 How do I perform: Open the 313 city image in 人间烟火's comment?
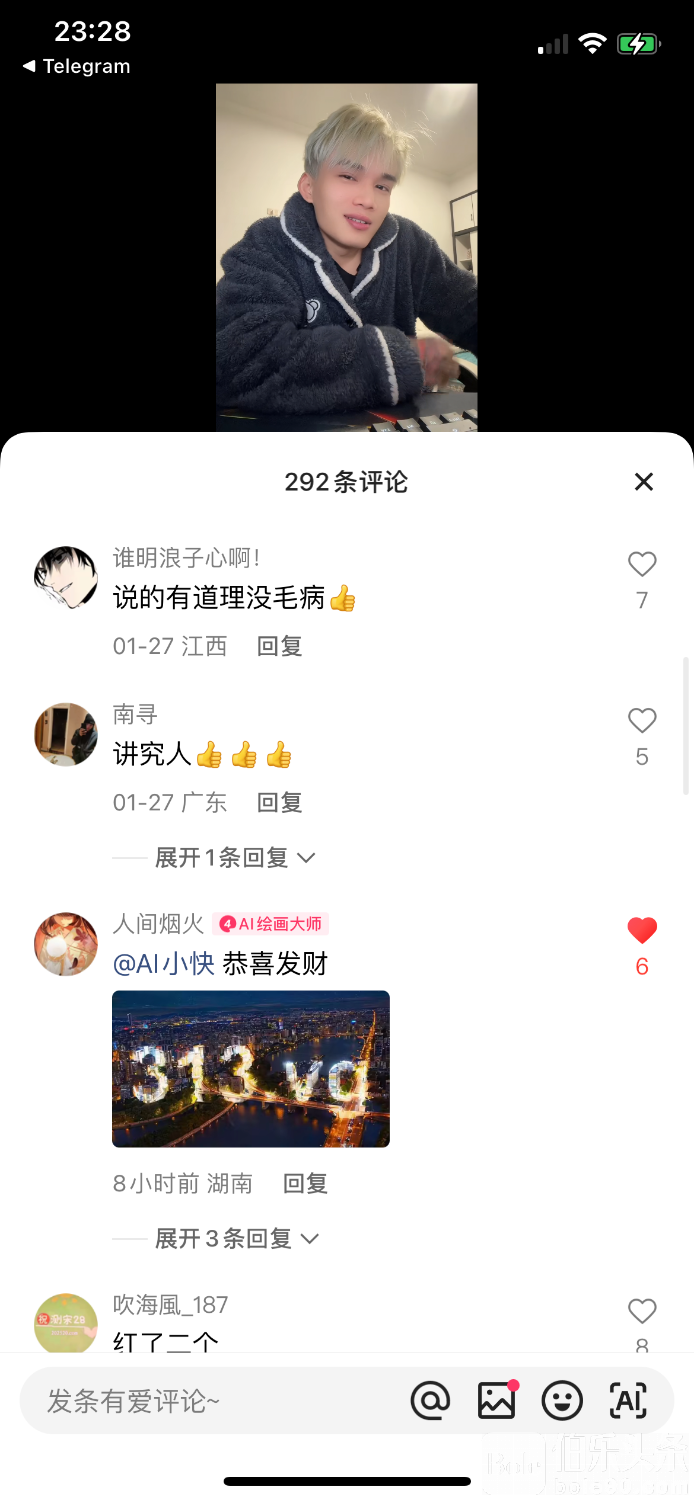coord(251,1069)
